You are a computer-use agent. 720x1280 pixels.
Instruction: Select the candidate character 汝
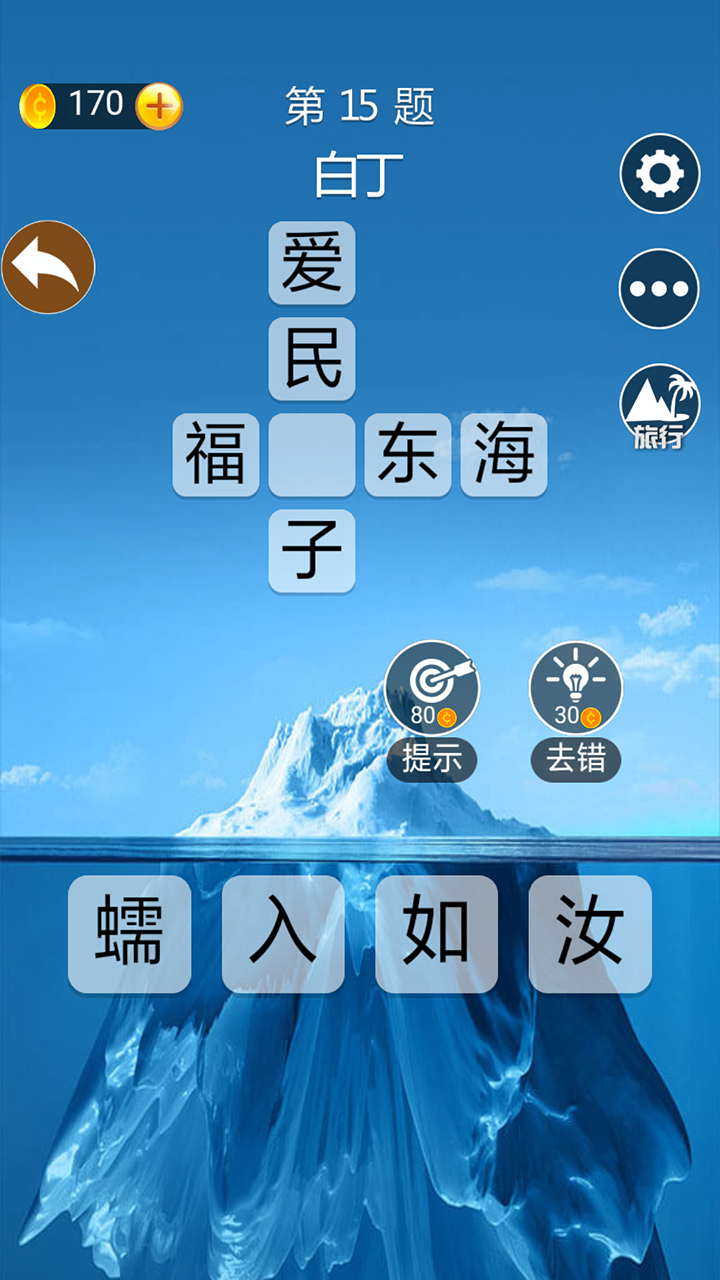[589, 933]
